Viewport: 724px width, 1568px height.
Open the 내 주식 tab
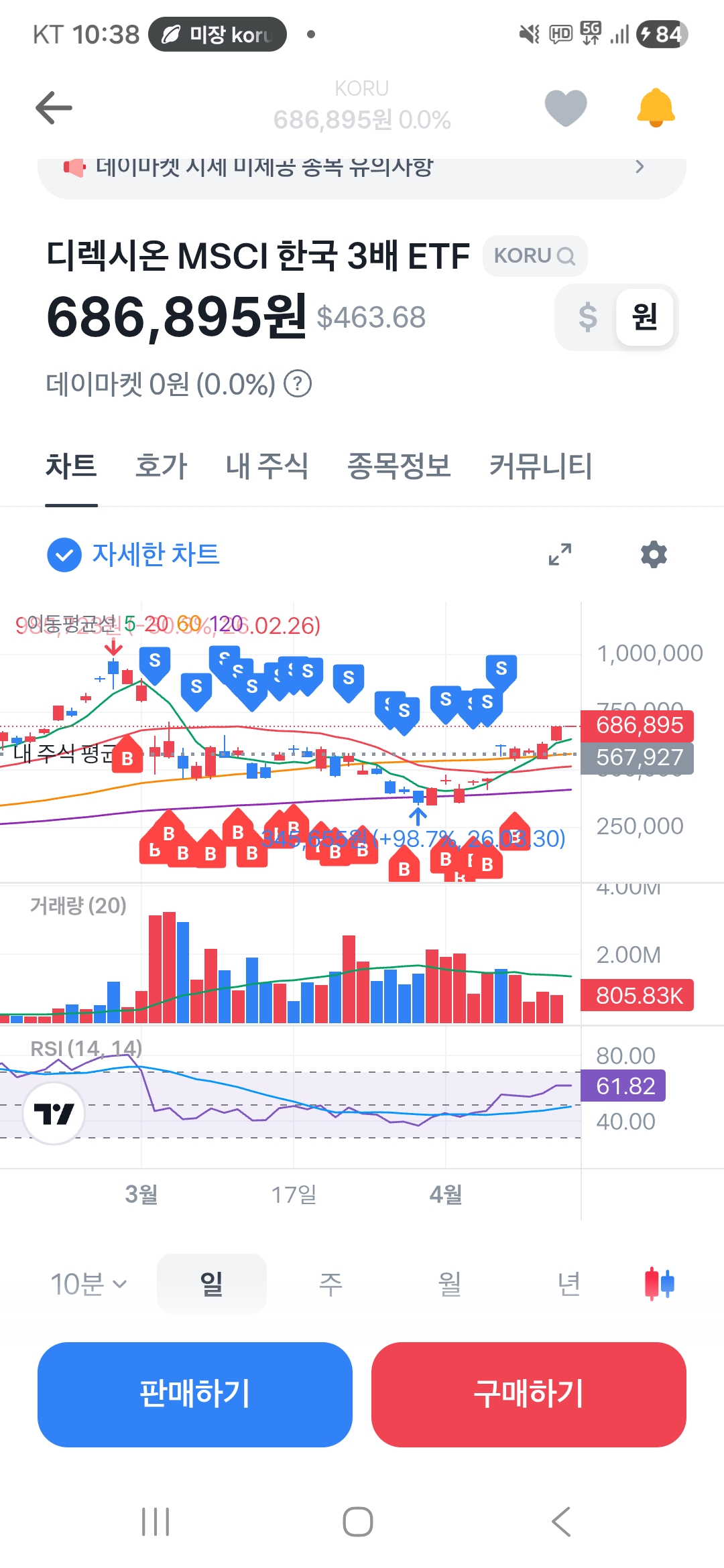point(267,466)
